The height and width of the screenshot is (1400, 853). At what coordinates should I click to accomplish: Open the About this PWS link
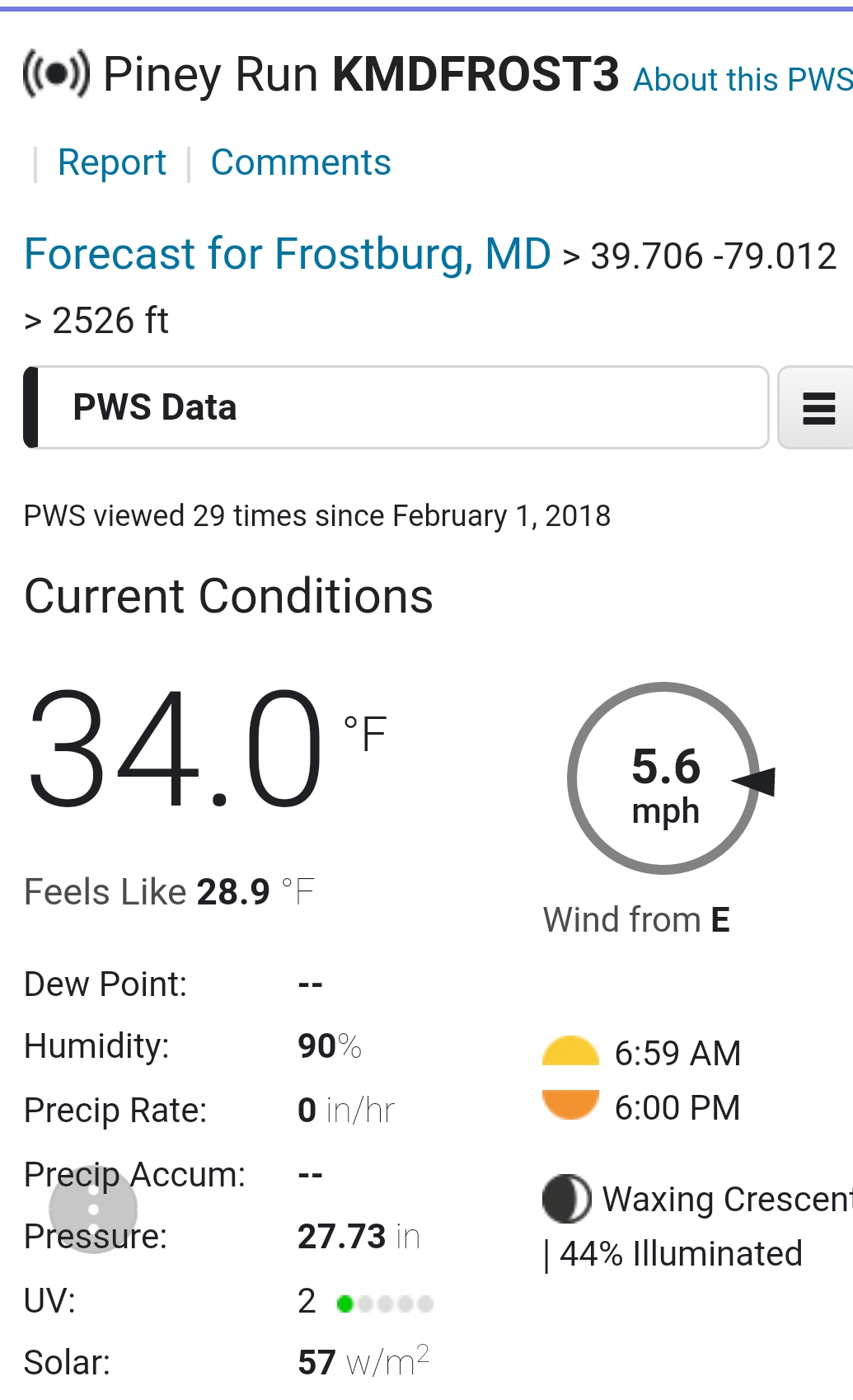coord(742,80)
